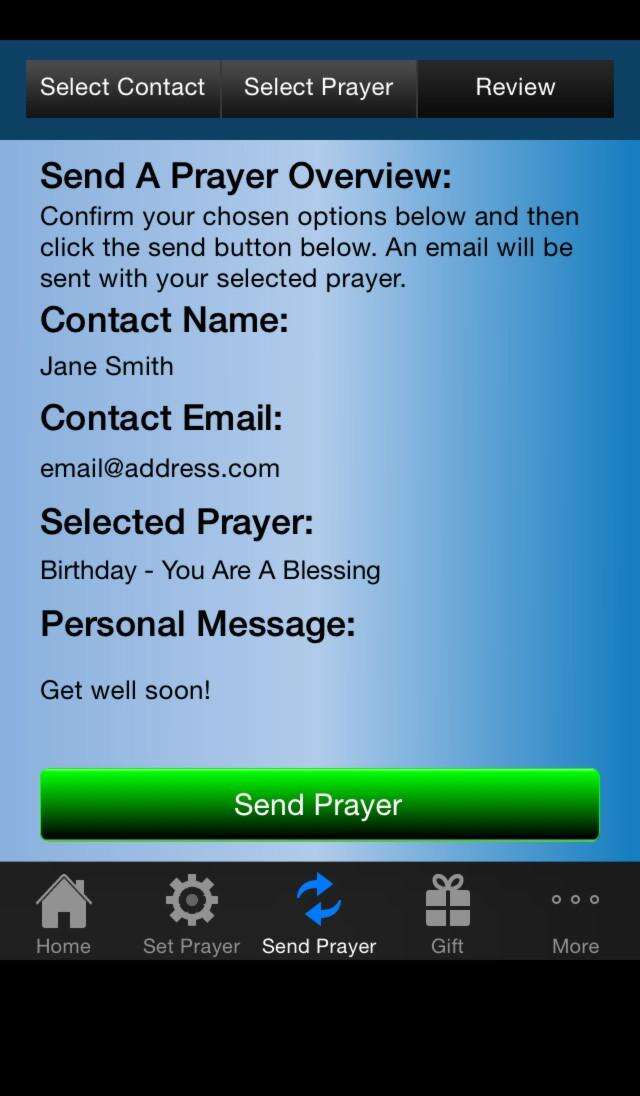Switch to the Select Contact step

tap(123, 88)
